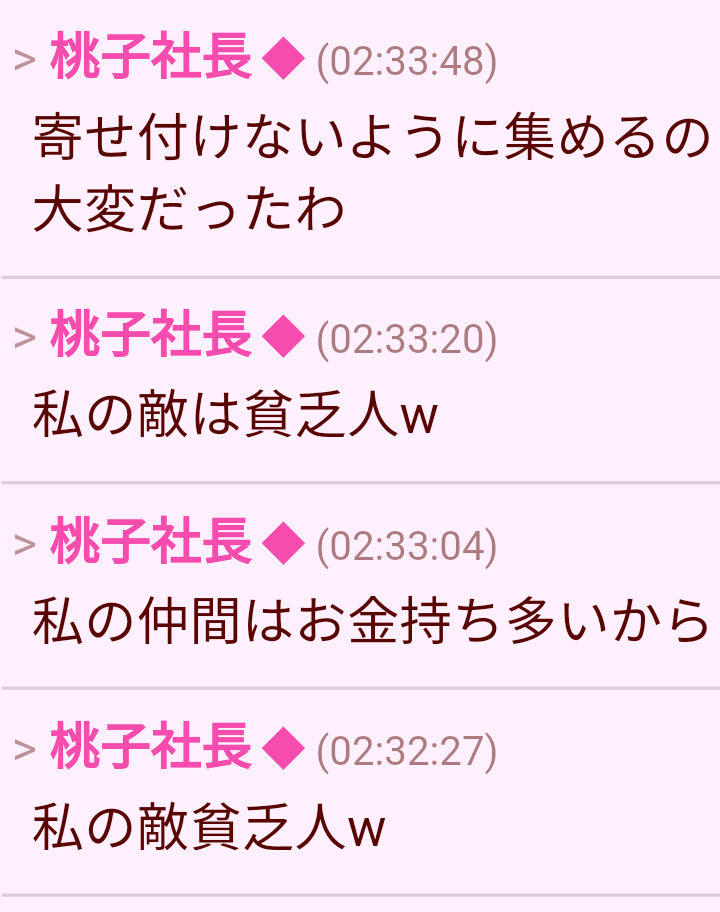
Task: Tap username 桃子社長 posted at 02:33:20
Action: point(150,337)
